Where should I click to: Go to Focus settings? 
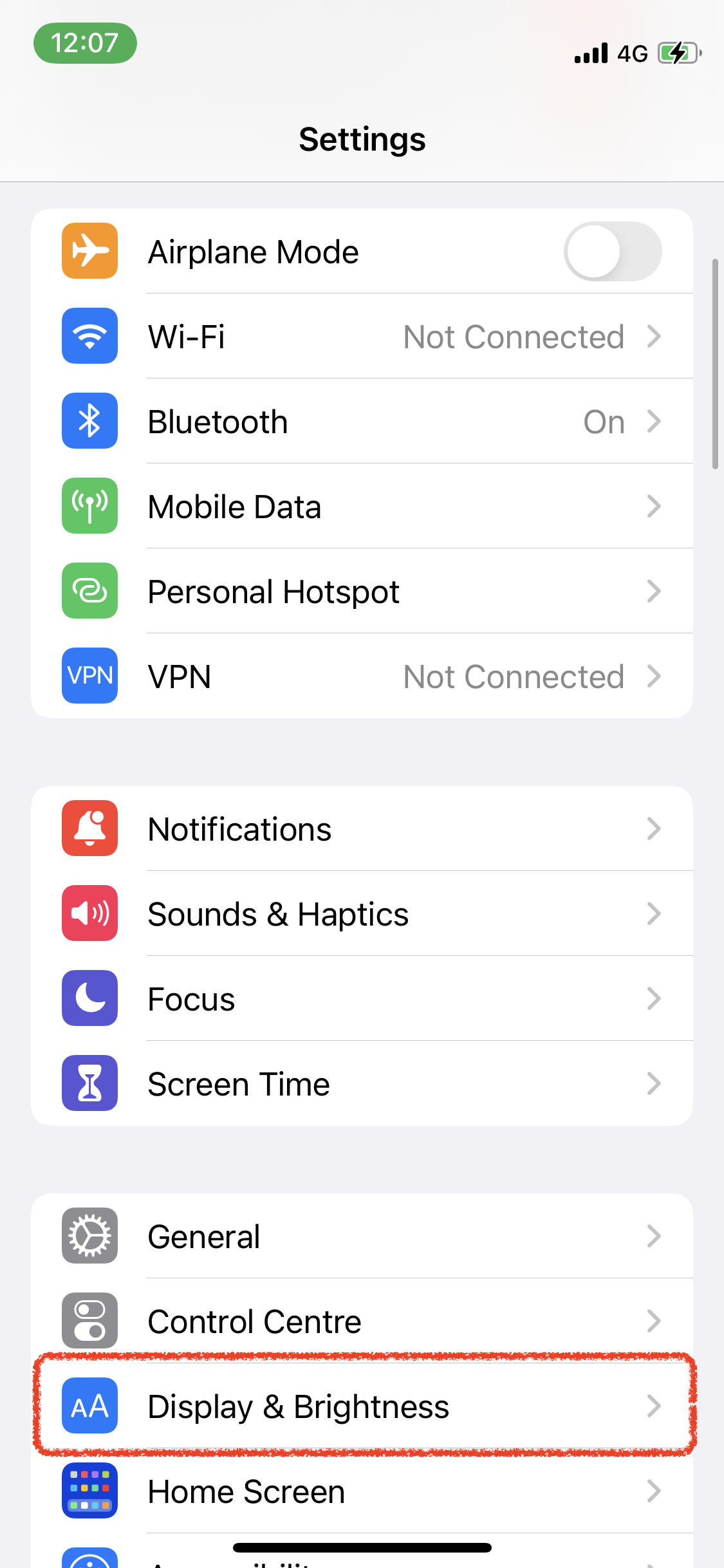[362, 999]
